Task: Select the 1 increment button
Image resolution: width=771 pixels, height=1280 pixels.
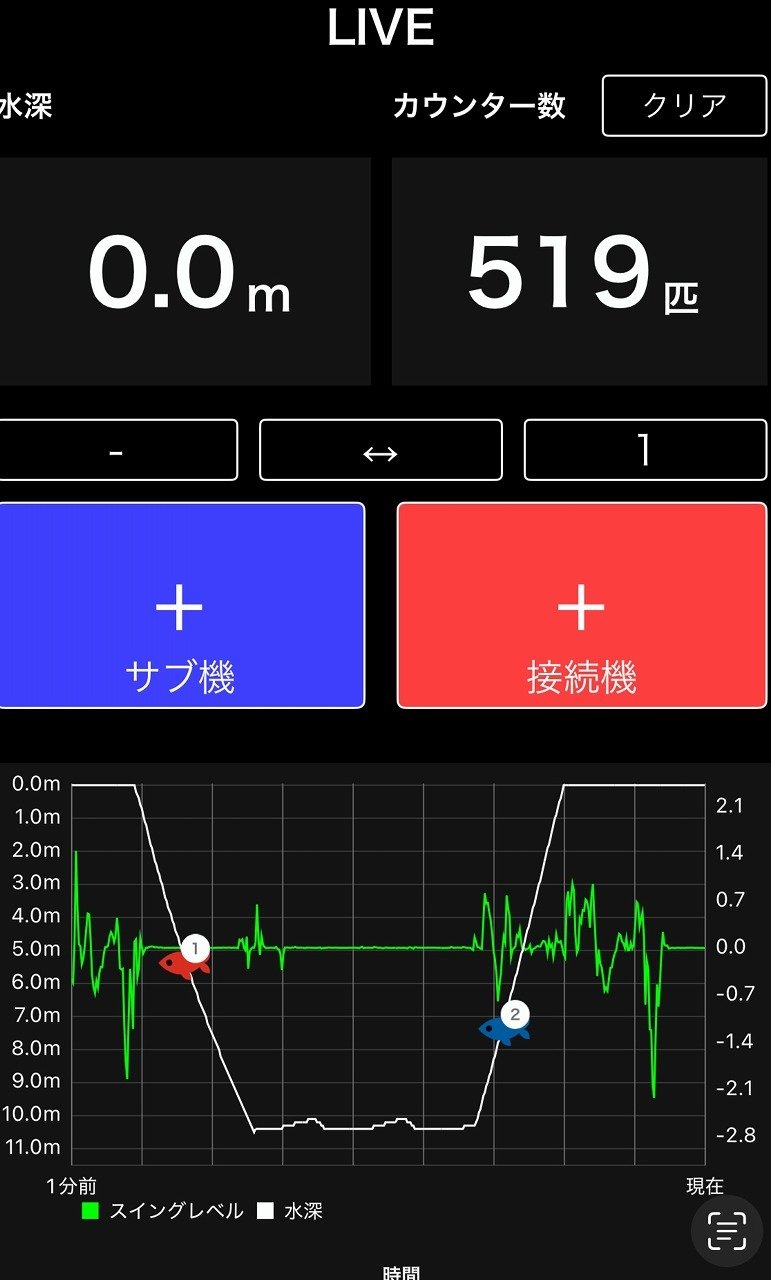Action: pyautogui.click(x=645, y=451)
